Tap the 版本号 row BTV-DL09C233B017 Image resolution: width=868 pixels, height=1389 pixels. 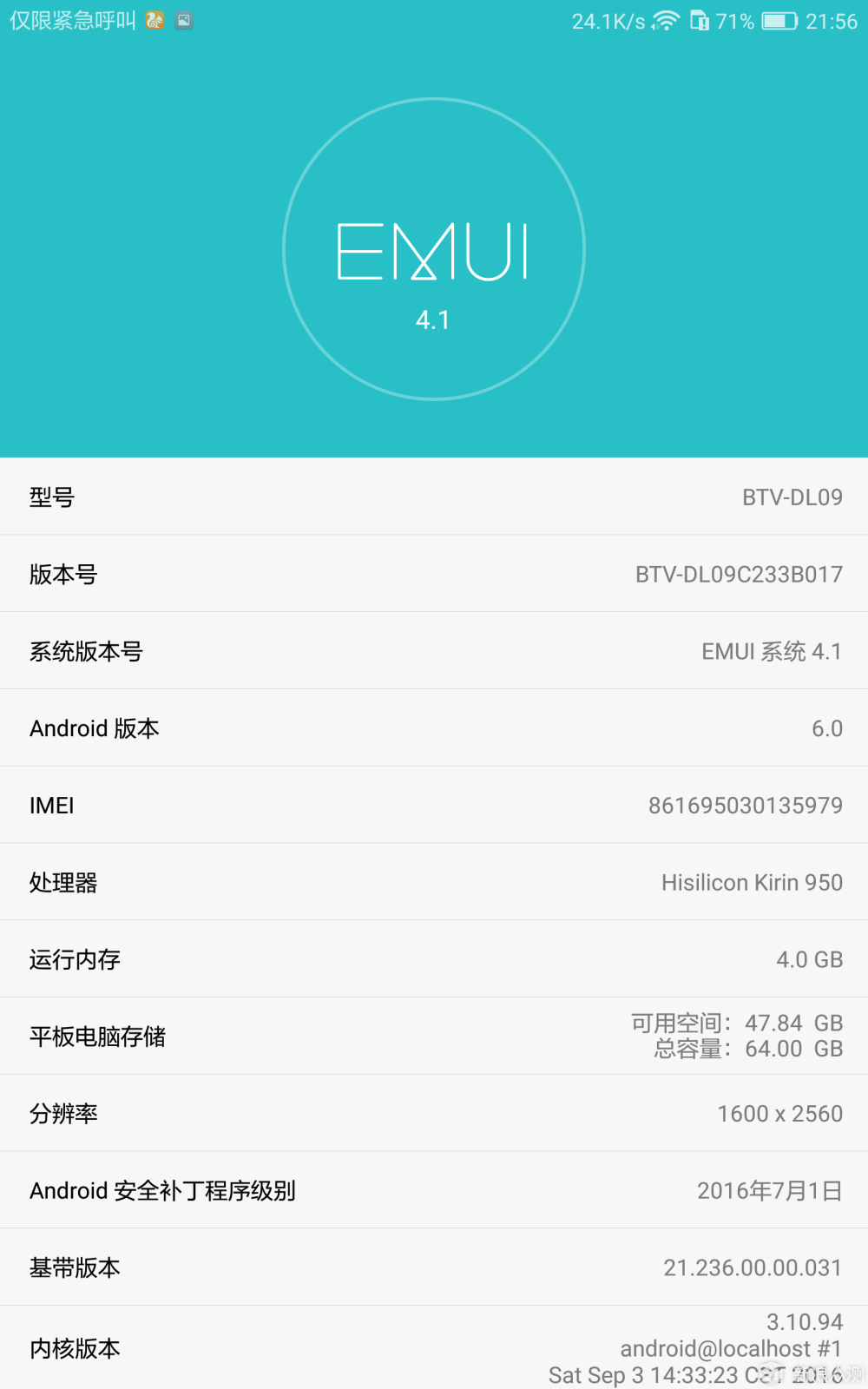[x=434, y=574]
